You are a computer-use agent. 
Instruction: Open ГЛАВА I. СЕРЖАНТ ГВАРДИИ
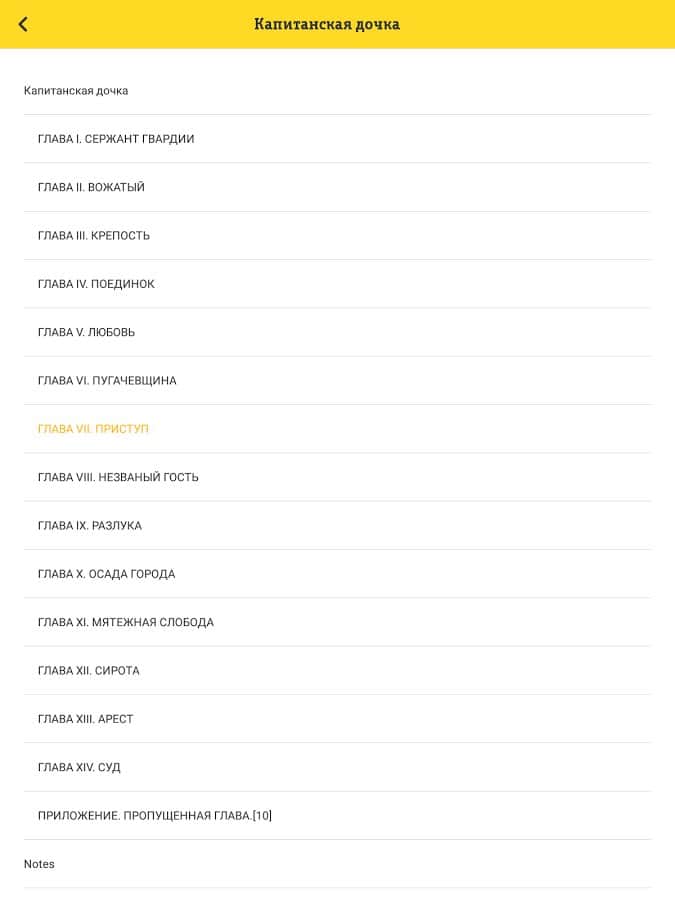tap(116, 139)
